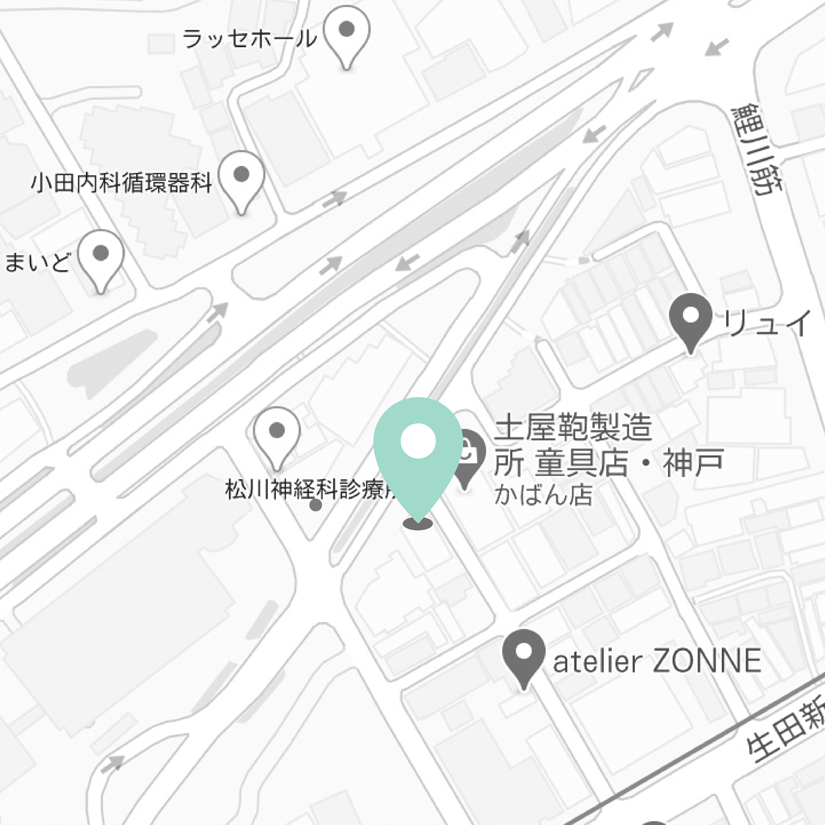825x825 pixels.
Task: Open the 小田内科循環器科 place marker
Action: tap(240, 178)
